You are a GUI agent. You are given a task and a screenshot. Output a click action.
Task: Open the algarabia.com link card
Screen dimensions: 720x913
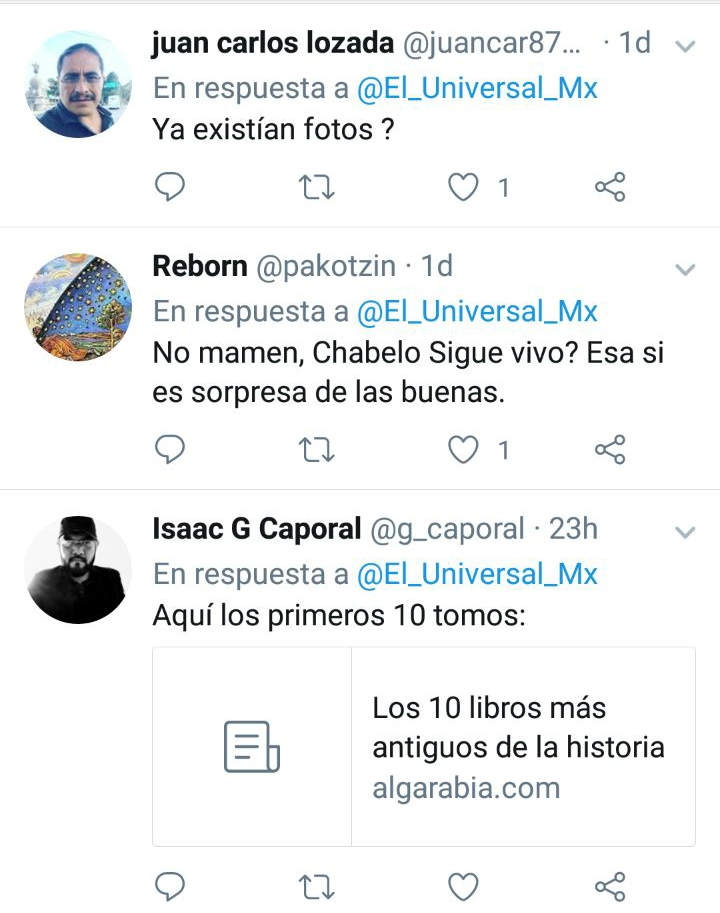pos(423,747)
